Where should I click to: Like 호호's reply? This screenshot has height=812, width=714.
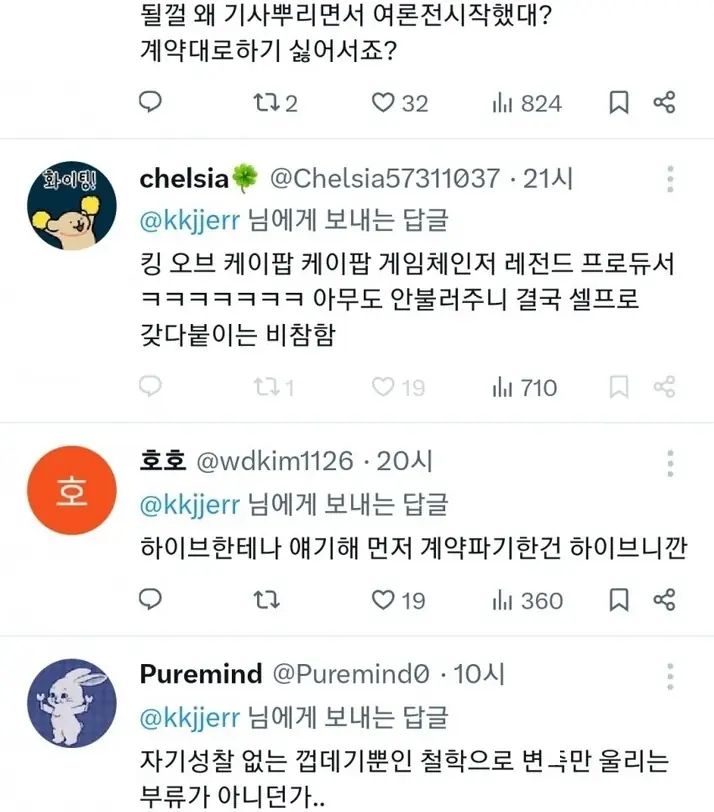click(383, 600)
